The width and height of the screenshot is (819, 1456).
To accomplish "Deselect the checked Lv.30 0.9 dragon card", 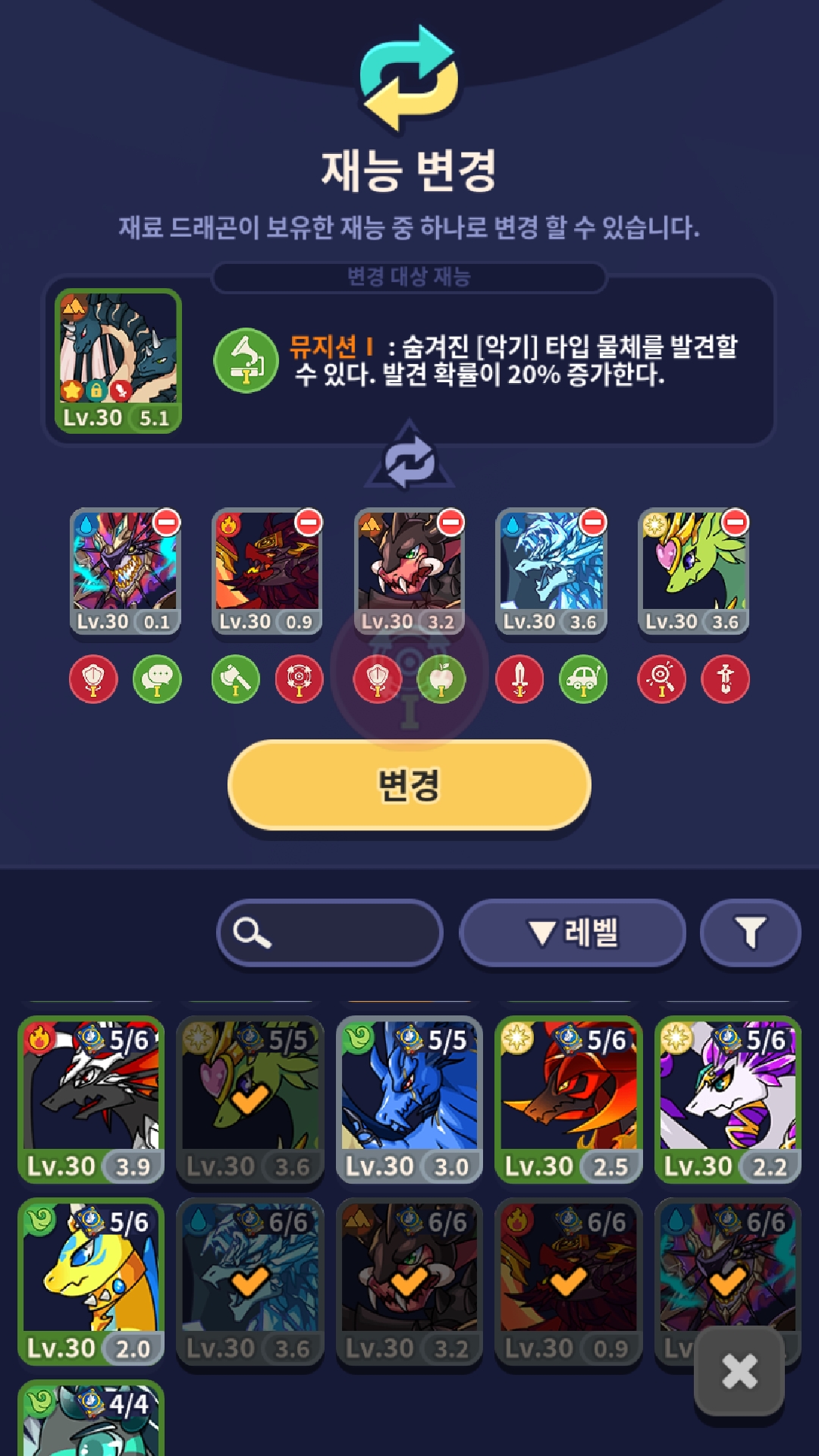I will pos(569,1282).
